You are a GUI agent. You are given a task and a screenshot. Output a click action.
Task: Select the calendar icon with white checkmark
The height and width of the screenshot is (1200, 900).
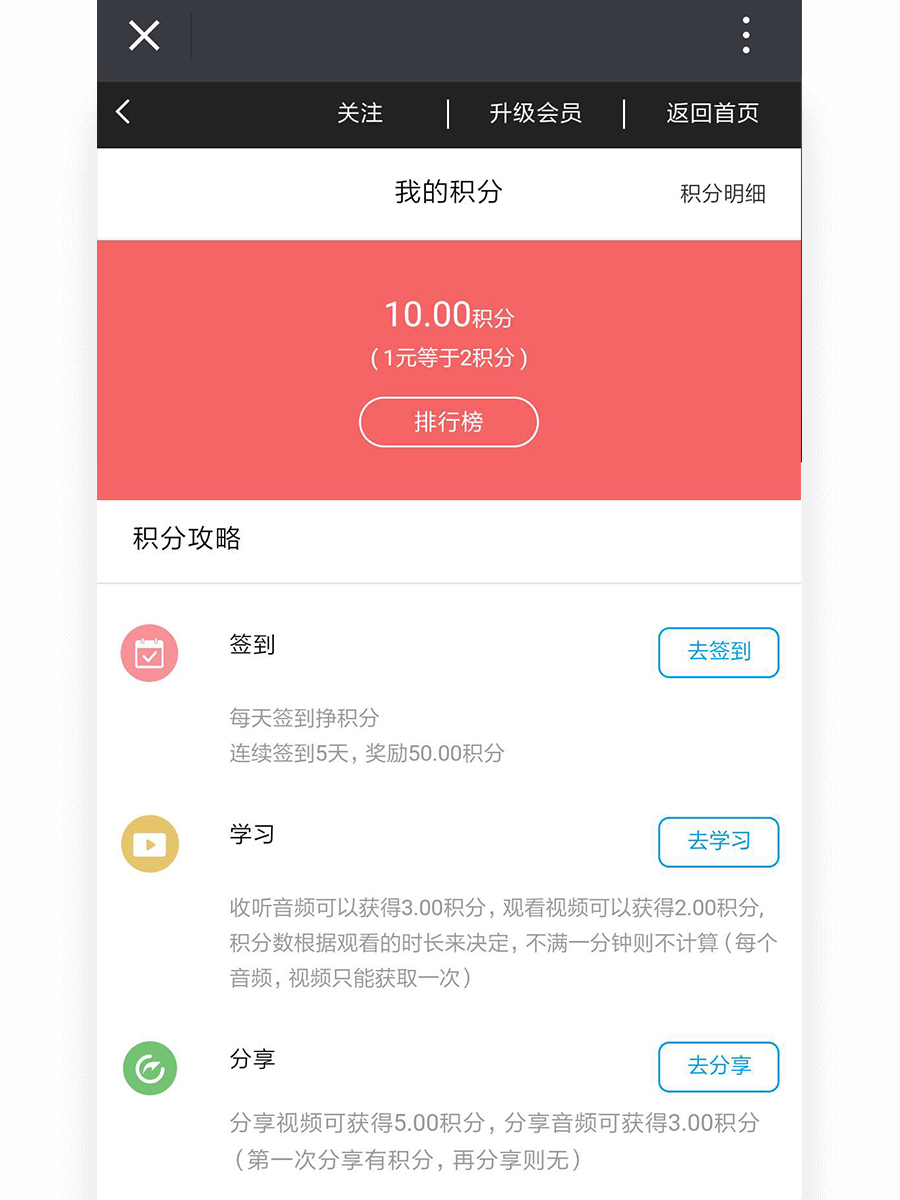point(149,652)
